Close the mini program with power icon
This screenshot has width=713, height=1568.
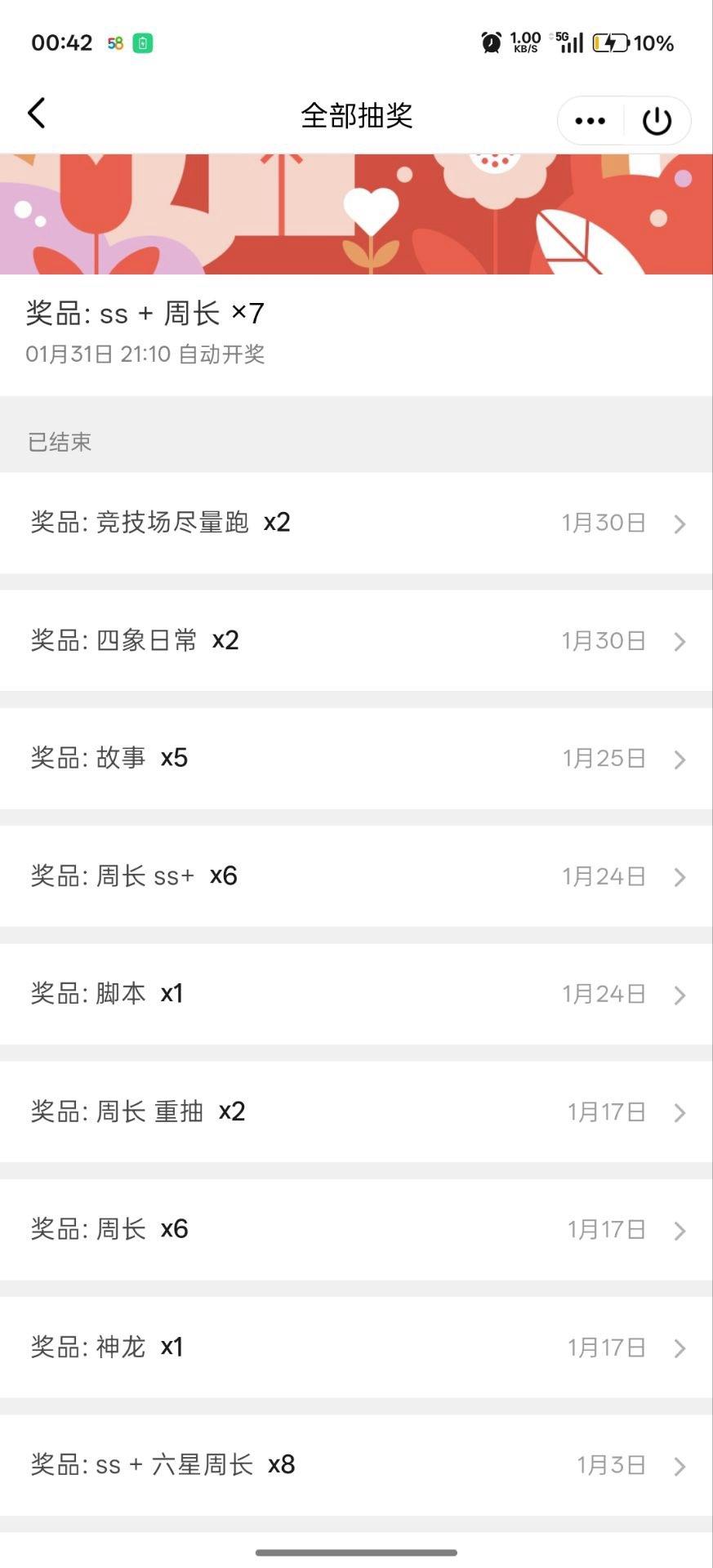click(657, 121)
